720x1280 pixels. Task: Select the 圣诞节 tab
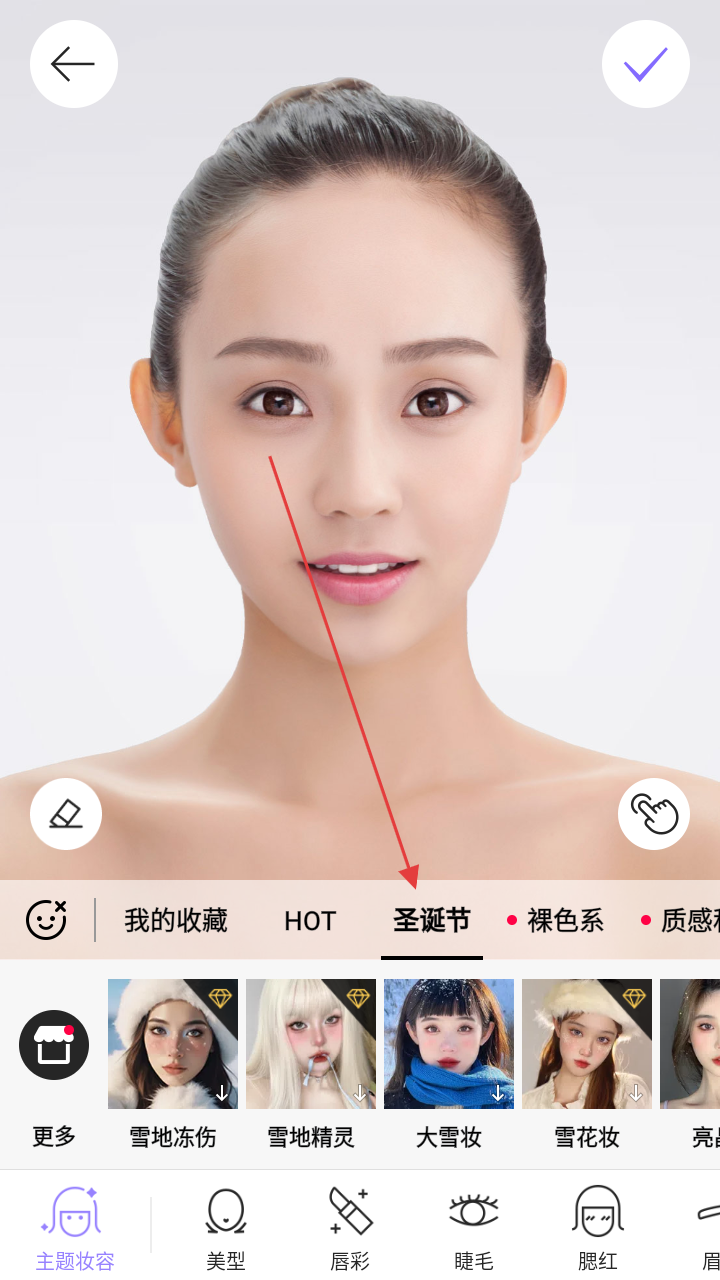point(432,920)
